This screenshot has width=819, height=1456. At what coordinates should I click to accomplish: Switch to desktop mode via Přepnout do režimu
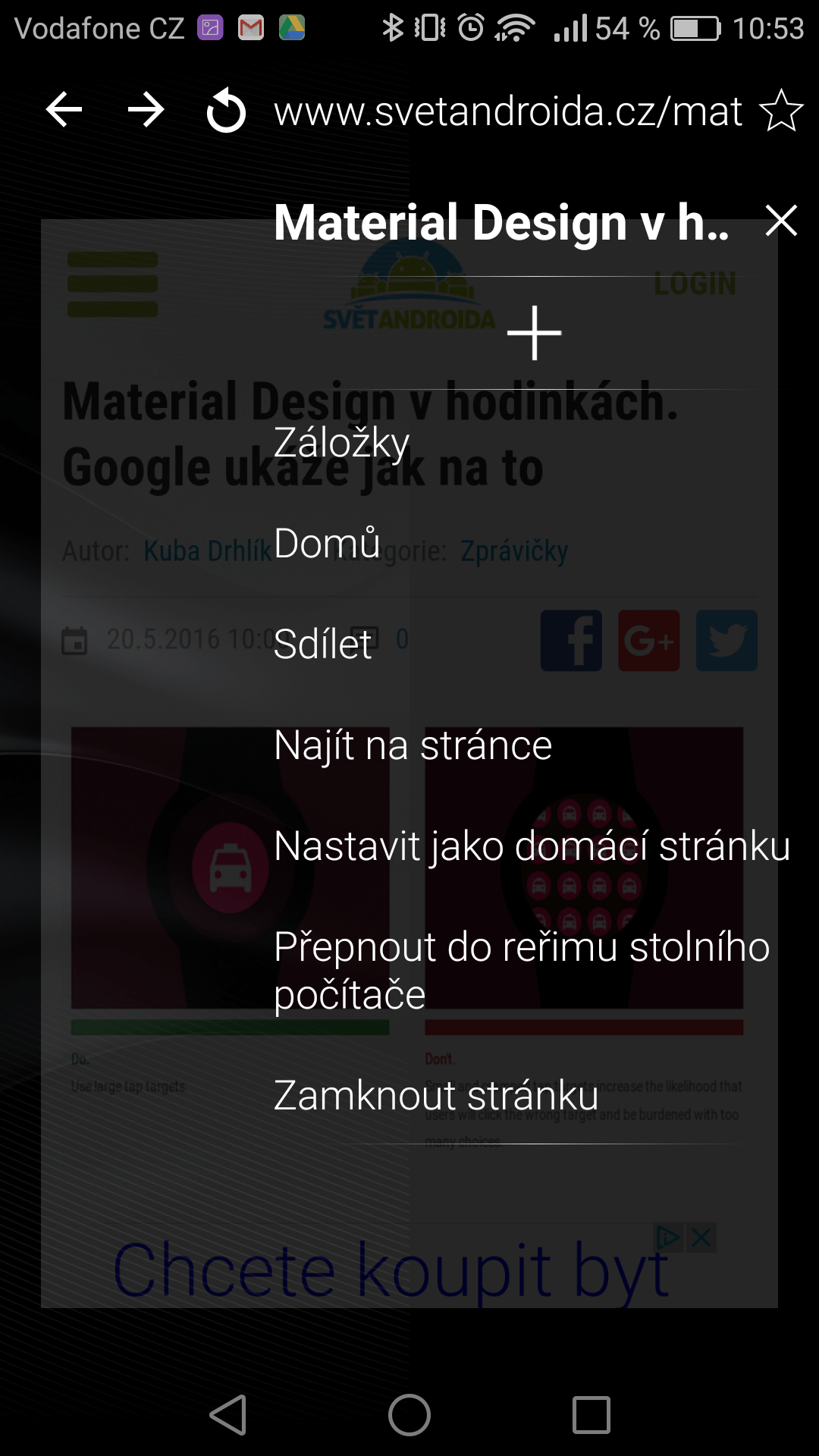tap(522, 971)
